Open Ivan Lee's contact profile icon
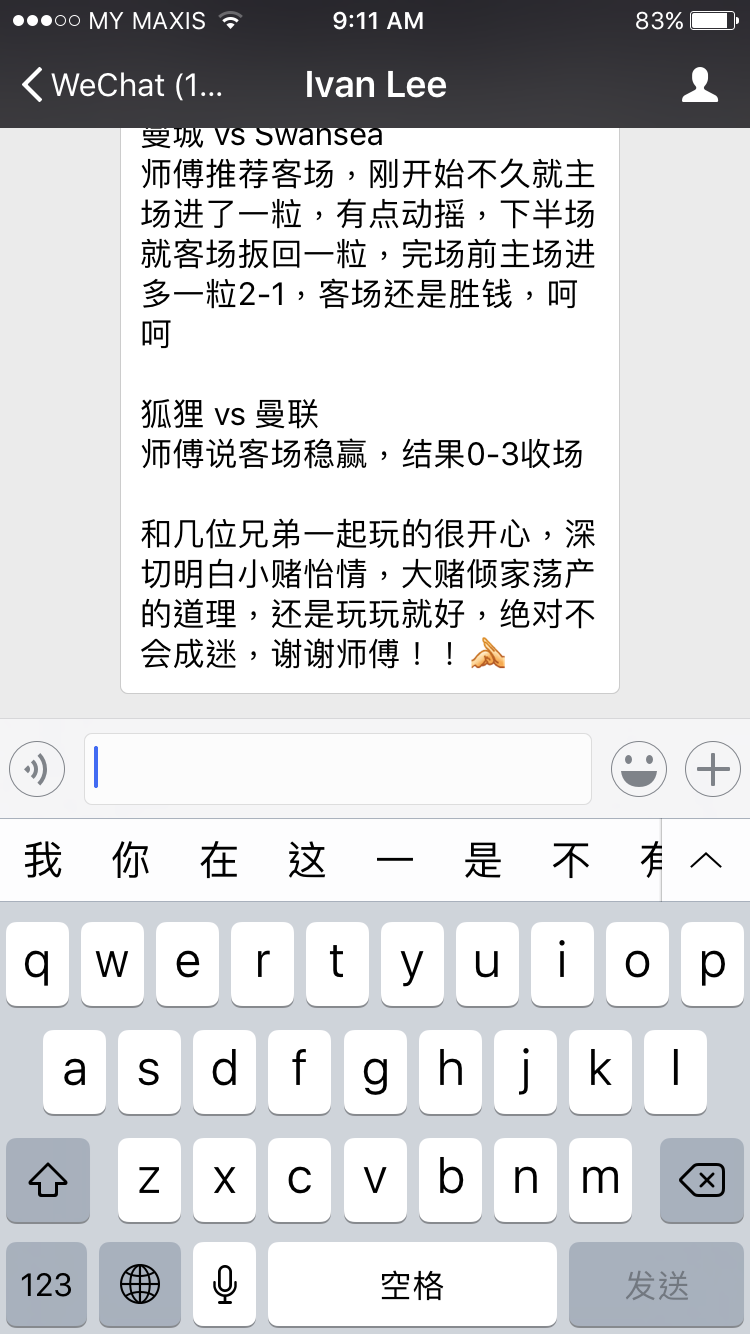750x1334 pixels. click(x=699, y=85)
